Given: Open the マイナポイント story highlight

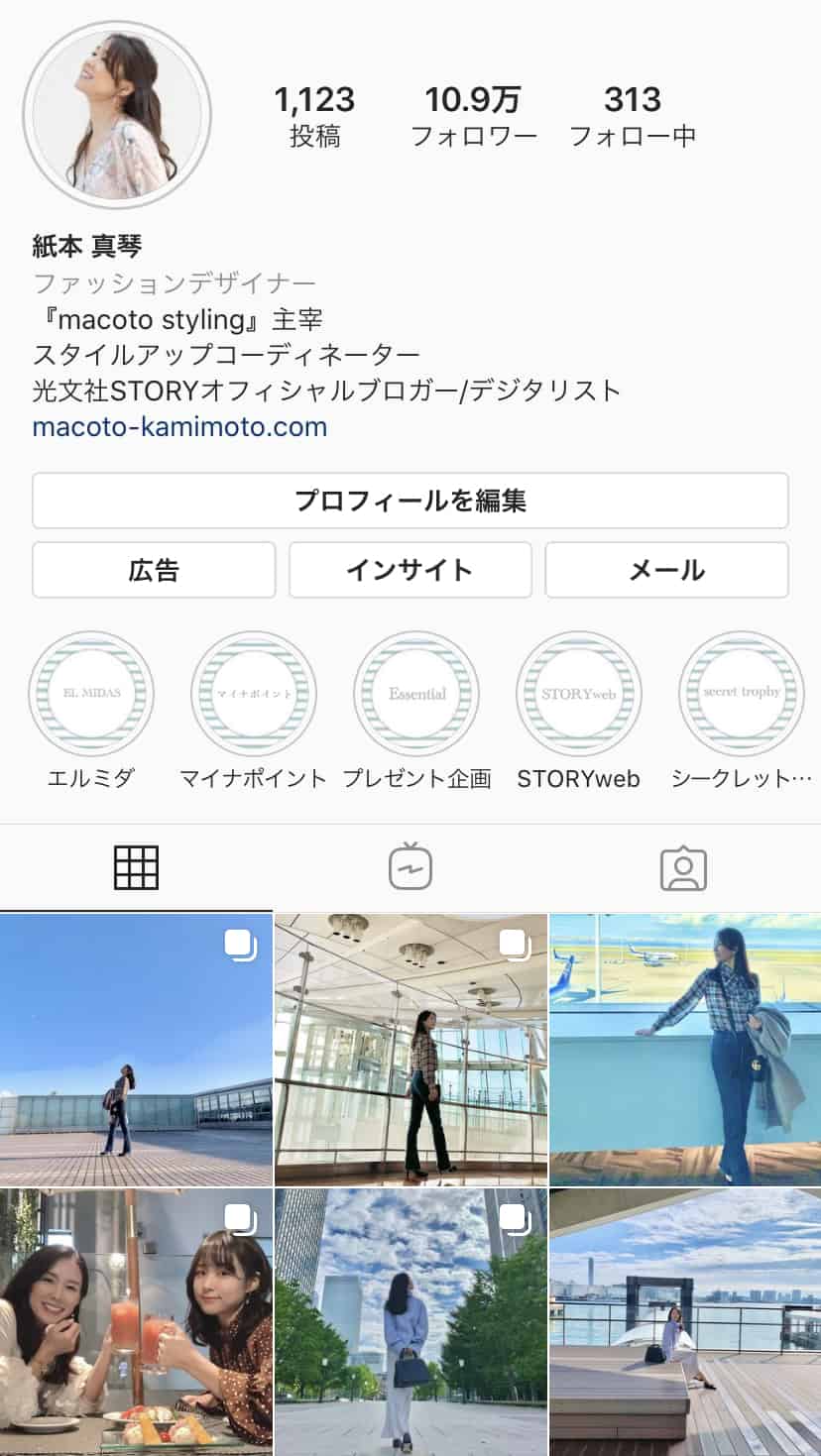Looking at the screenshot, I should pos(254,694).
